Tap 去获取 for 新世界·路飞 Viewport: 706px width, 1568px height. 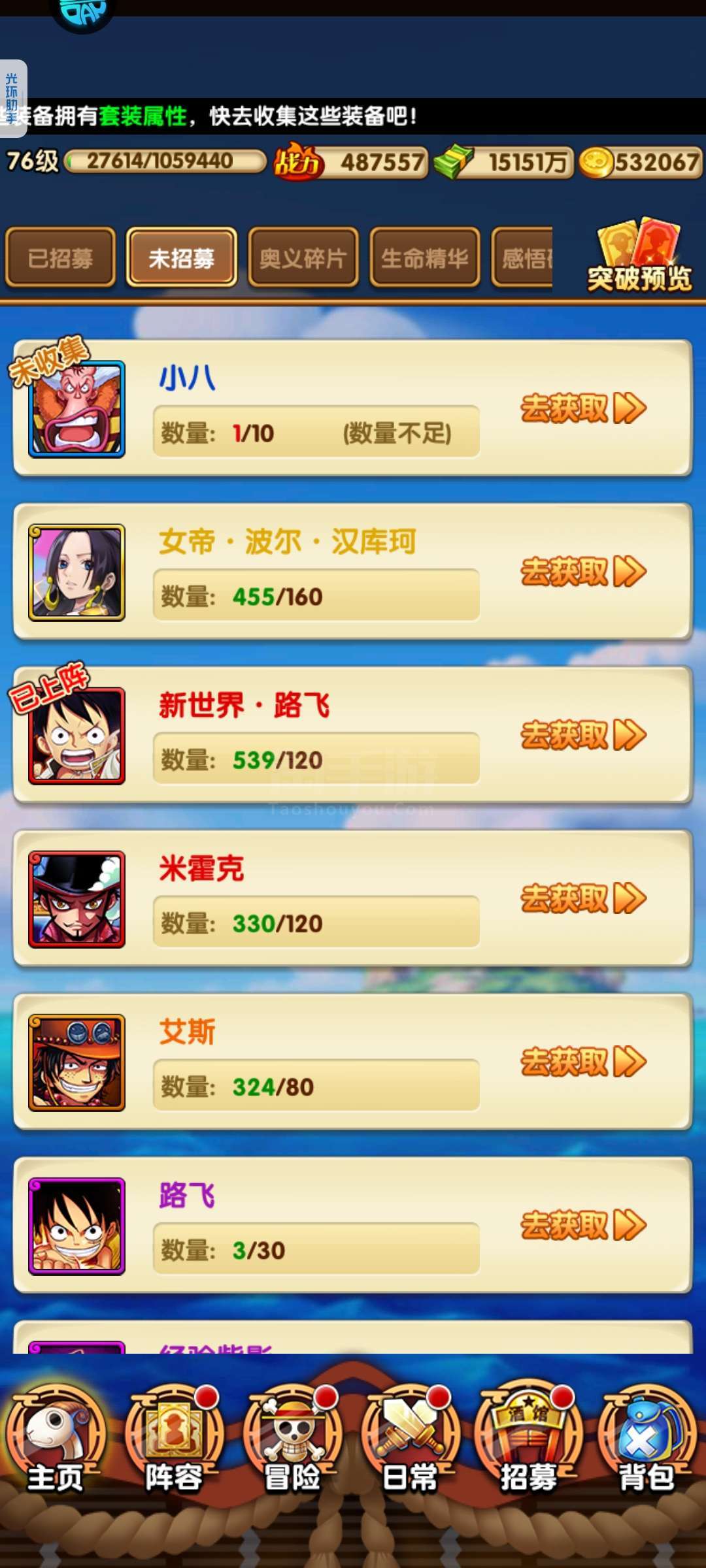(x=583, y=736)
